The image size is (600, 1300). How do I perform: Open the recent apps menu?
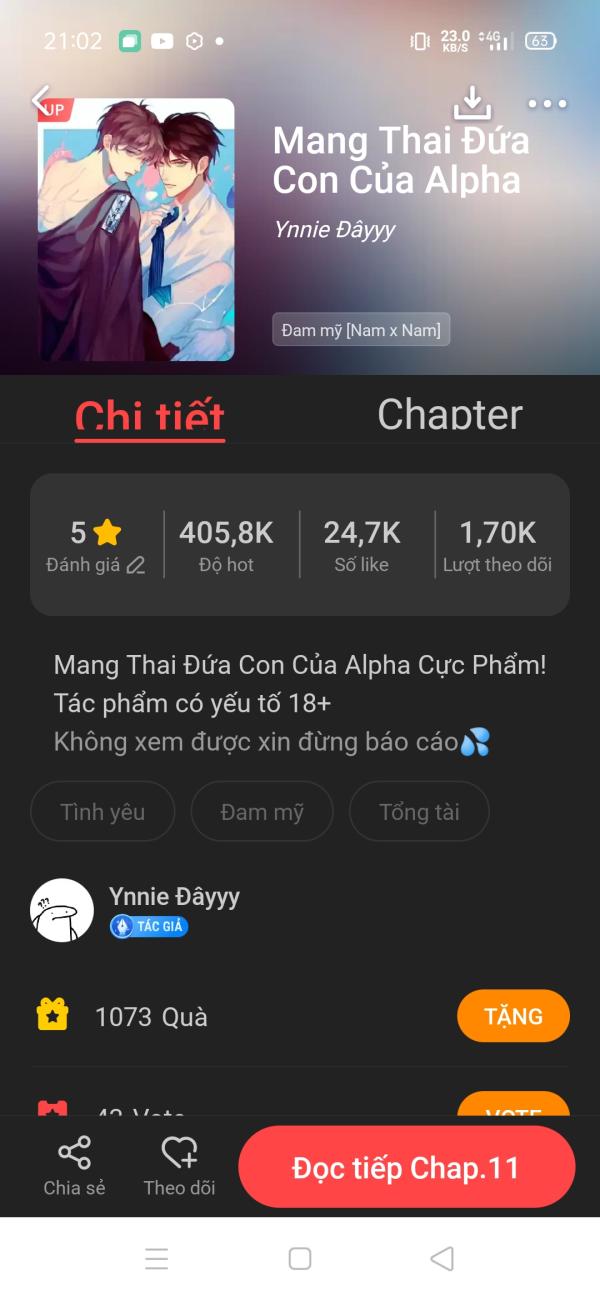[157, 1258]
